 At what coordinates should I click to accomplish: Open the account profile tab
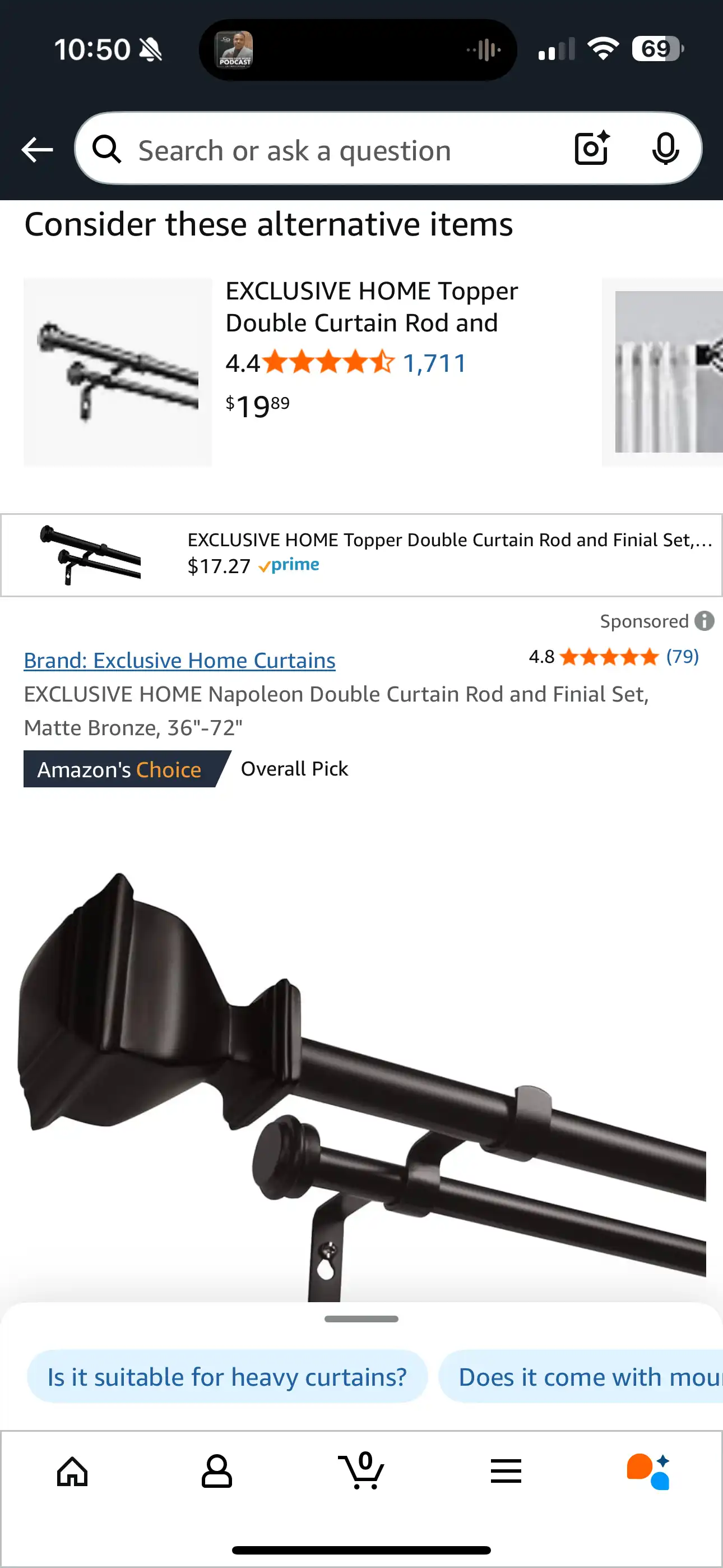pos(217,1472)
